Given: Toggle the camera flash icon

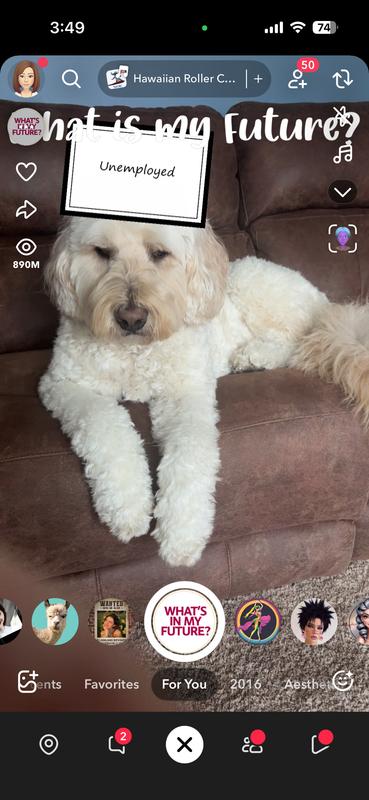Looking at the screenshot, I should (x=342, y=117).
